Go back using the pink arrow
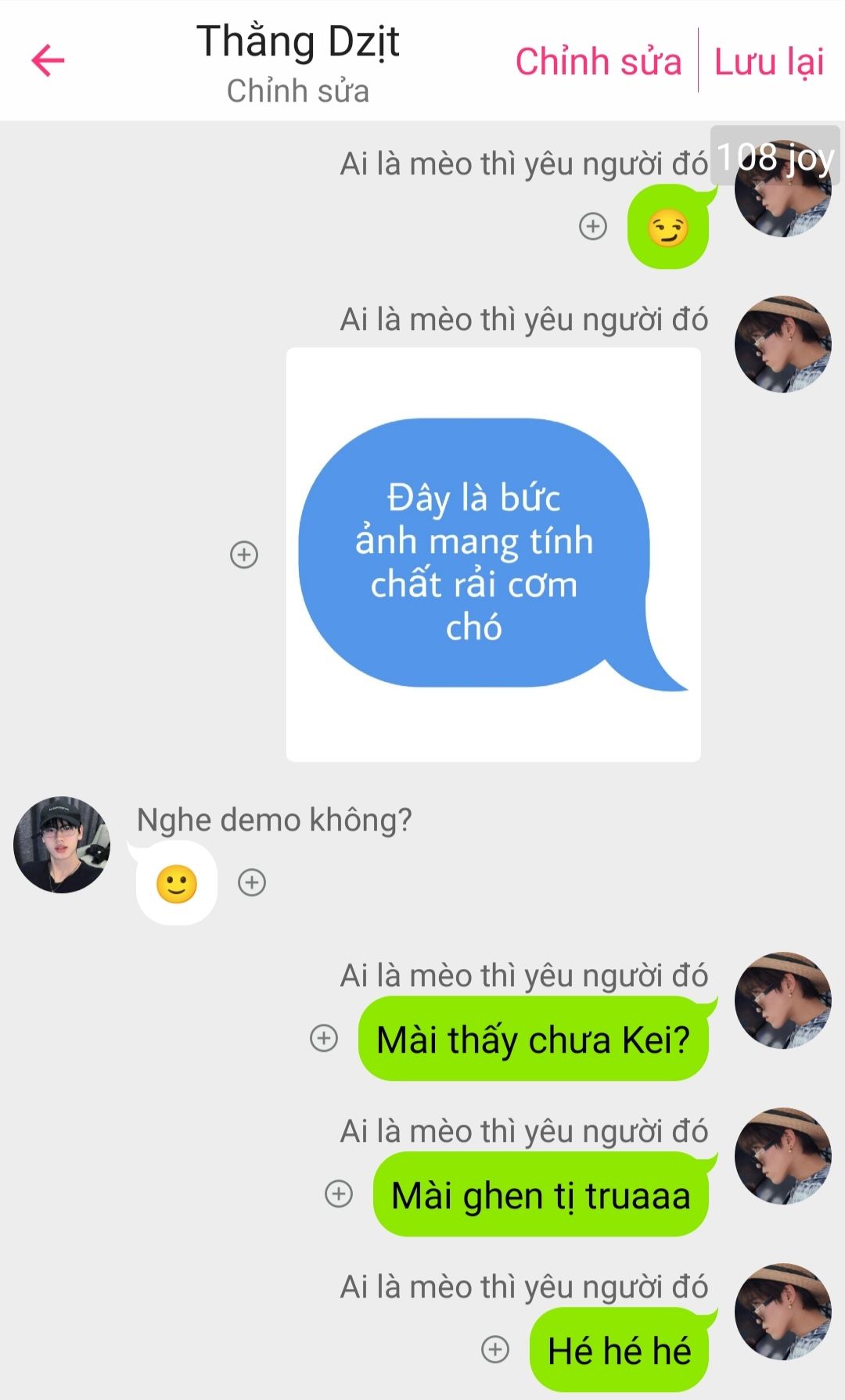The image size is (845, 1400). [x=48, y=61]
